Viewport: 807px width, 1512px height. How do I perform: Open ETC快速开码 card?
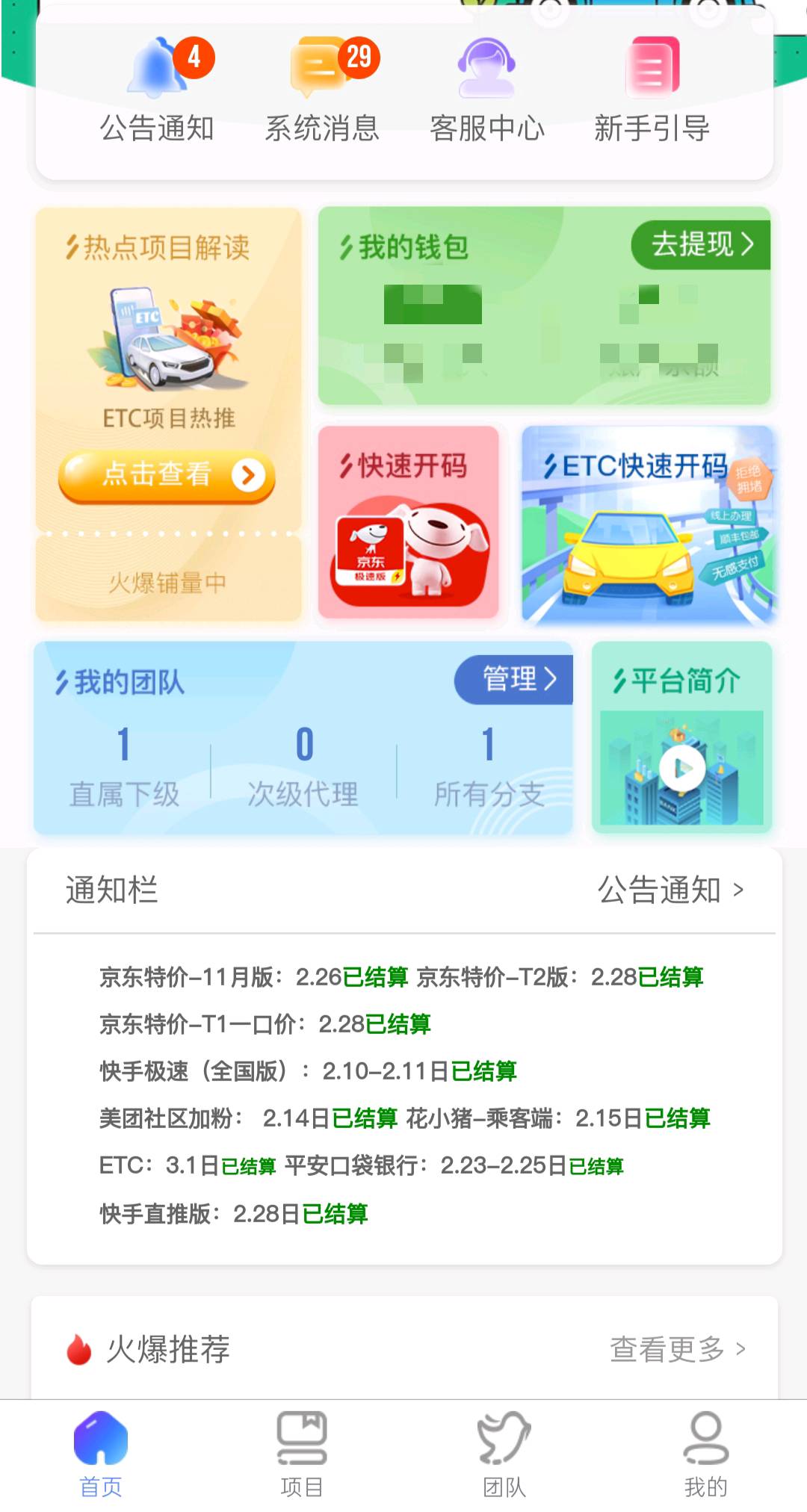649,524
